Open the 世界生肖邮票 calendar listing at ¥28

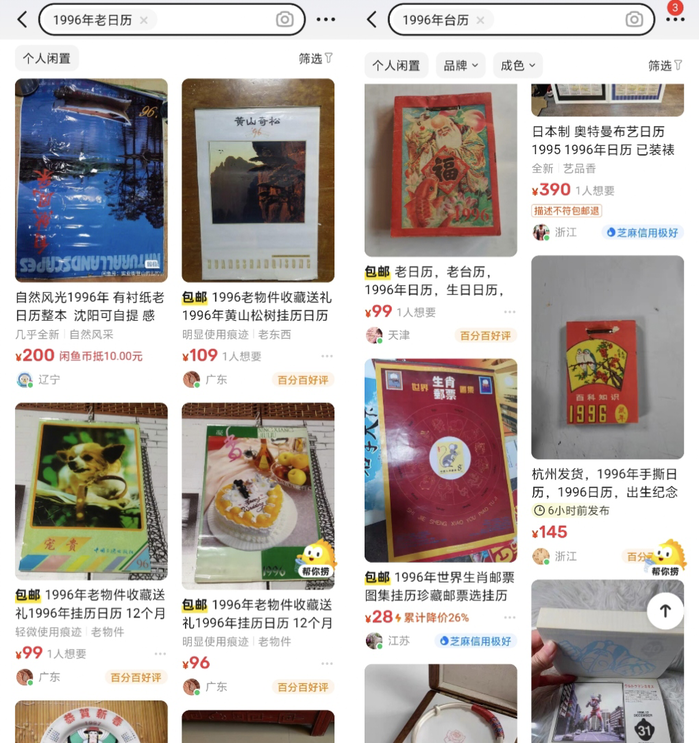pyautogui.click(x=440, y=461)
